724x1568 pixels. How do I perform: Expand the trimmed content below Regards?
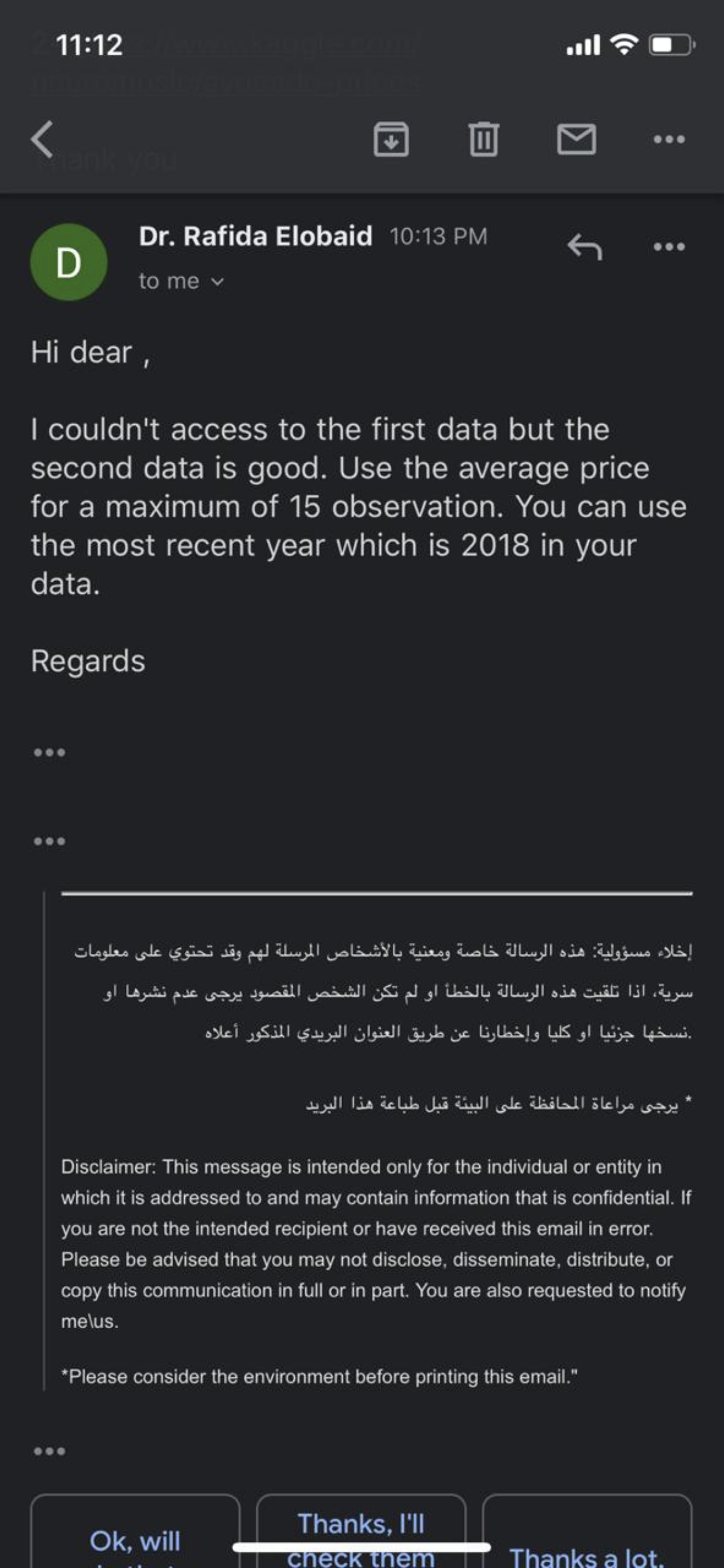coord(50,753)
